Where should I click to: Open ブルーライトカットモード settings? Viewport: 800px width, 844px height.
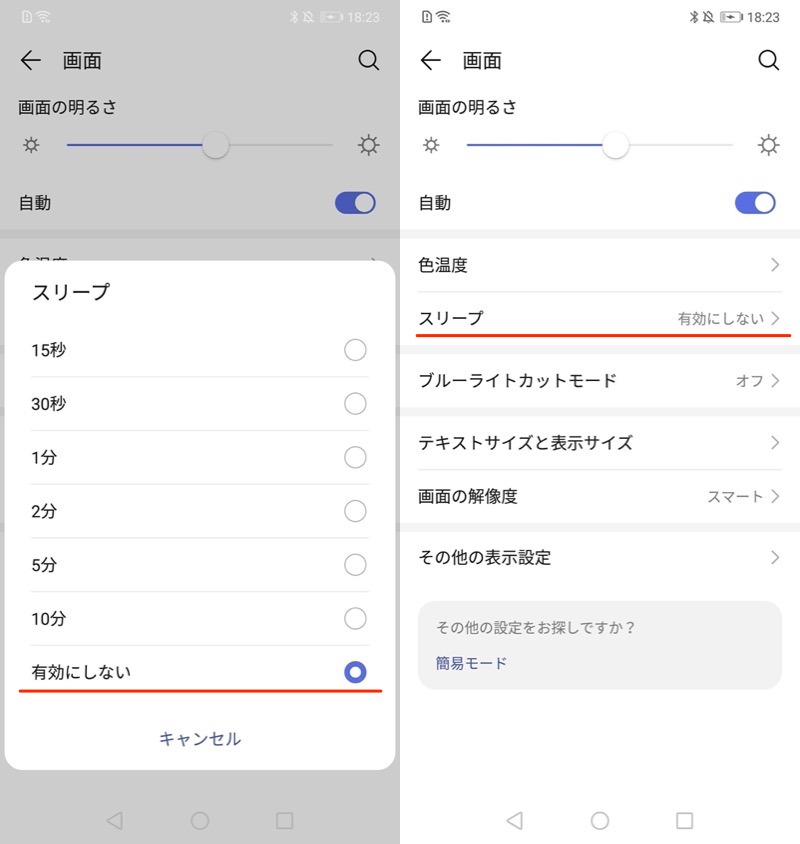[x=599, y=380]
